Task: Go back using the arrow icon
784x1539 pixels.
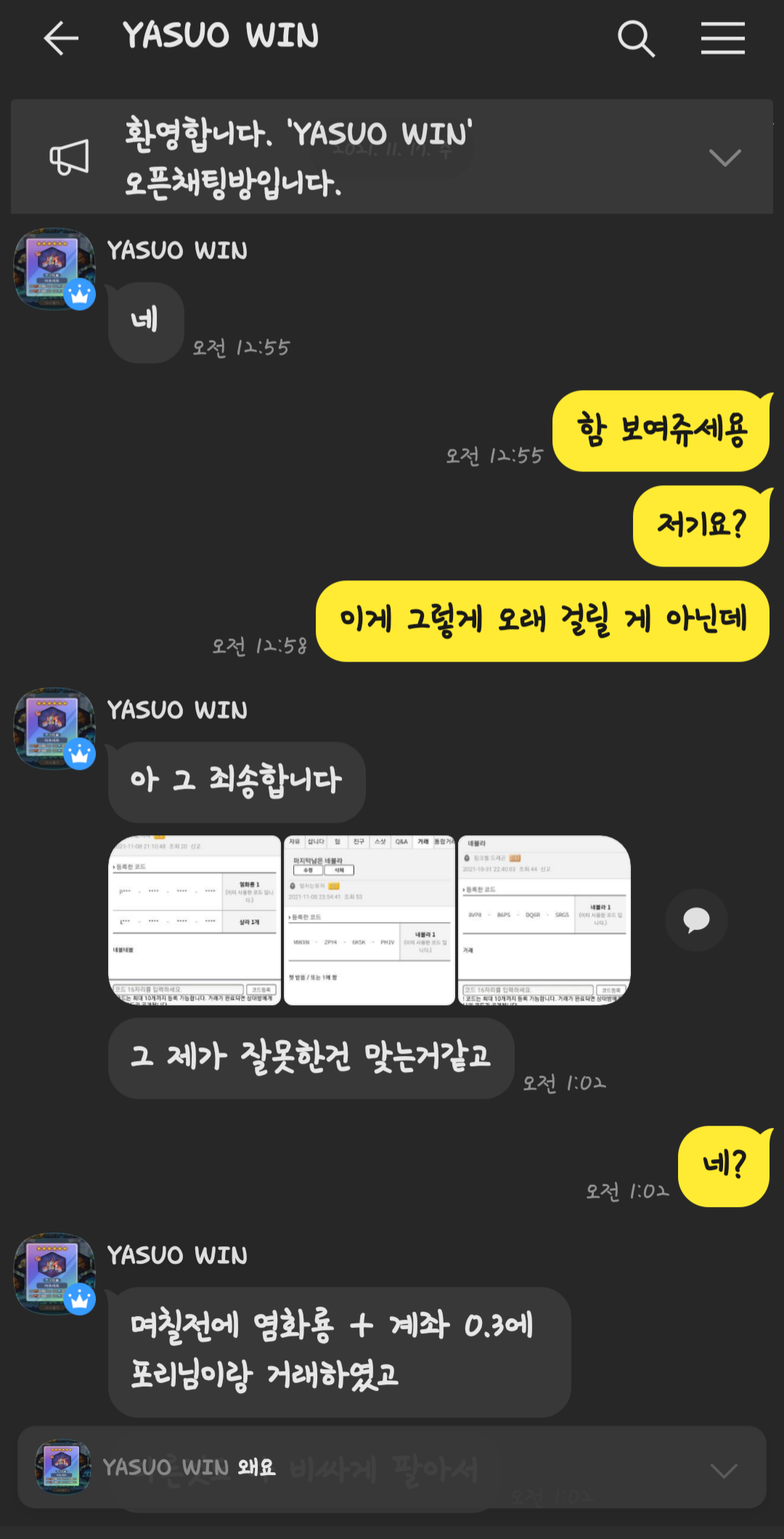Action: (61, 38)
